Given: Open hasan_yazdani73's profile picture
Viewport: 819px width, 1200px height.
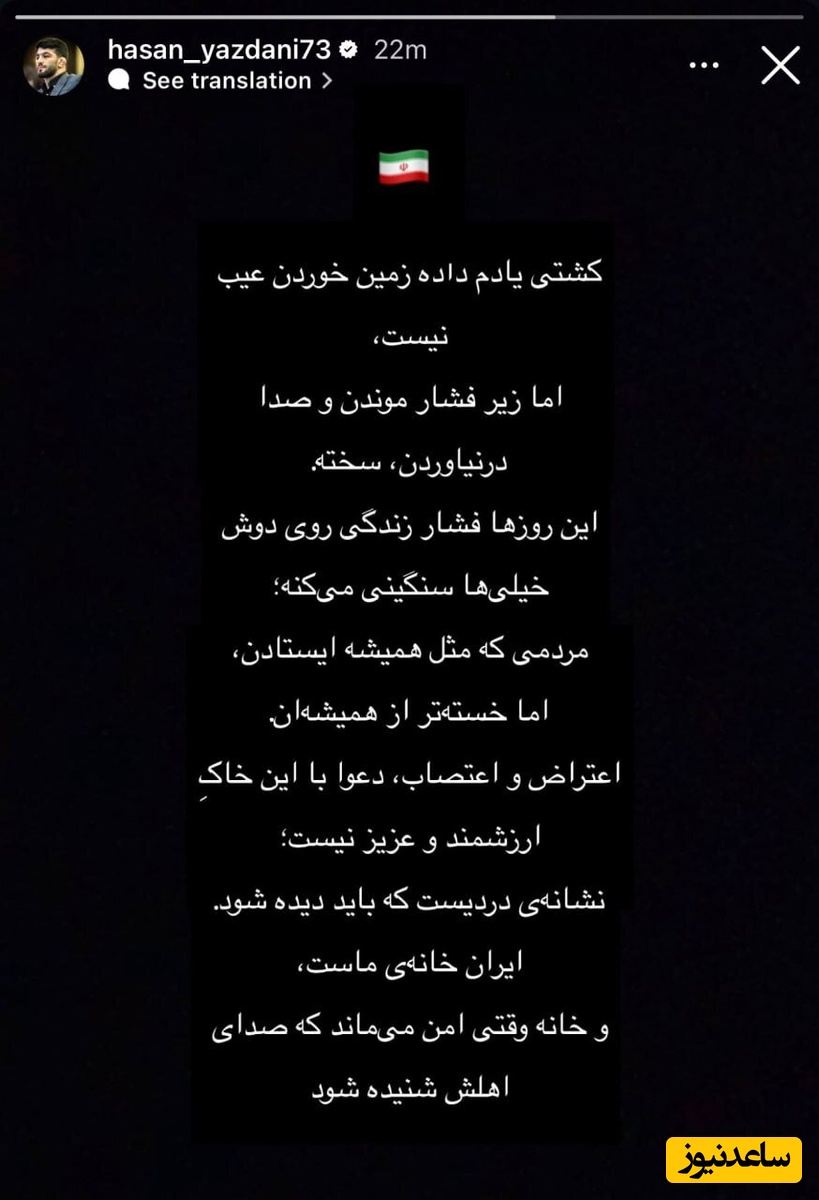Looking at the screenshot, I should click(x=53, y=66).
